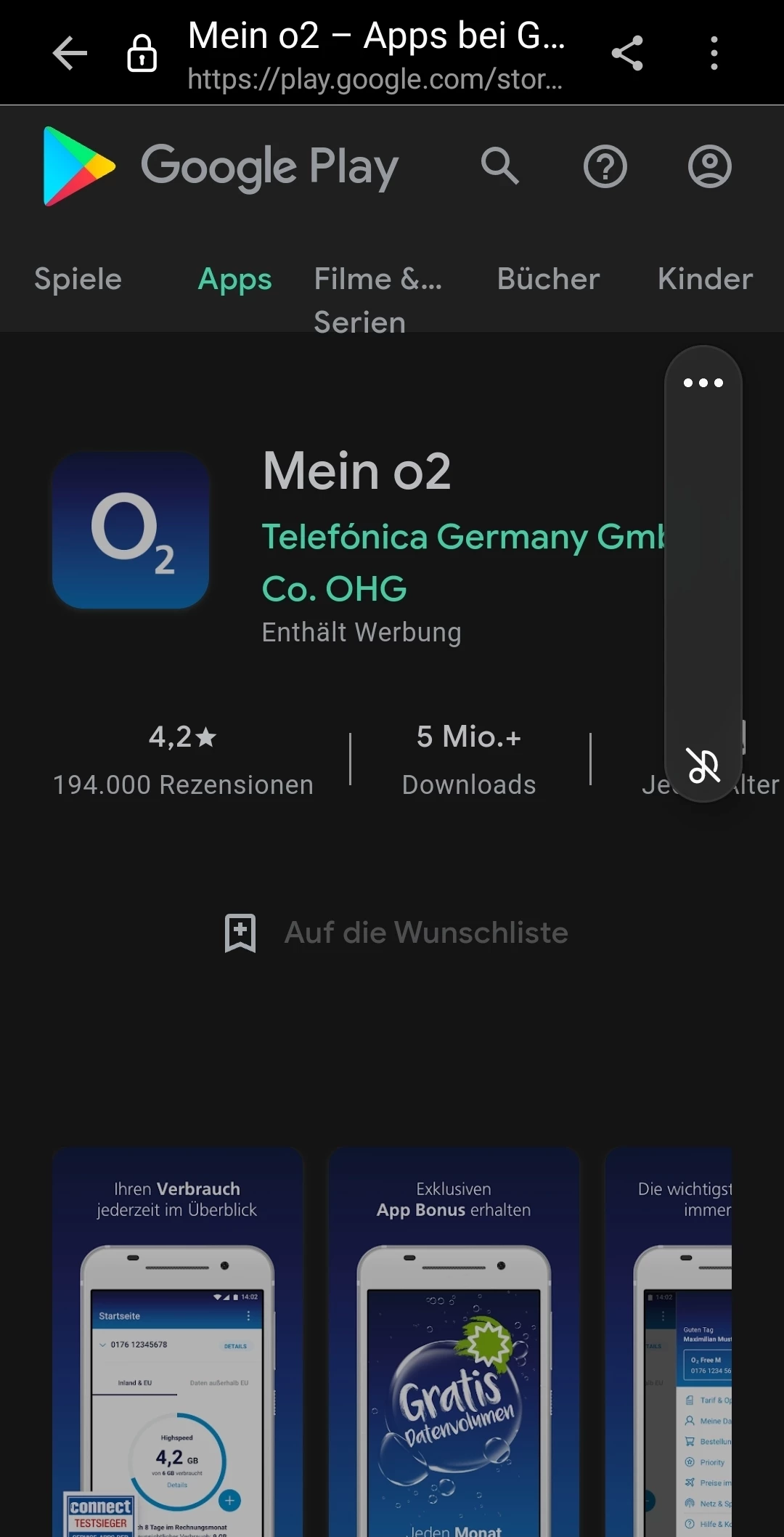Add Mein o2 to the Wunschliste

pos(397,933)
